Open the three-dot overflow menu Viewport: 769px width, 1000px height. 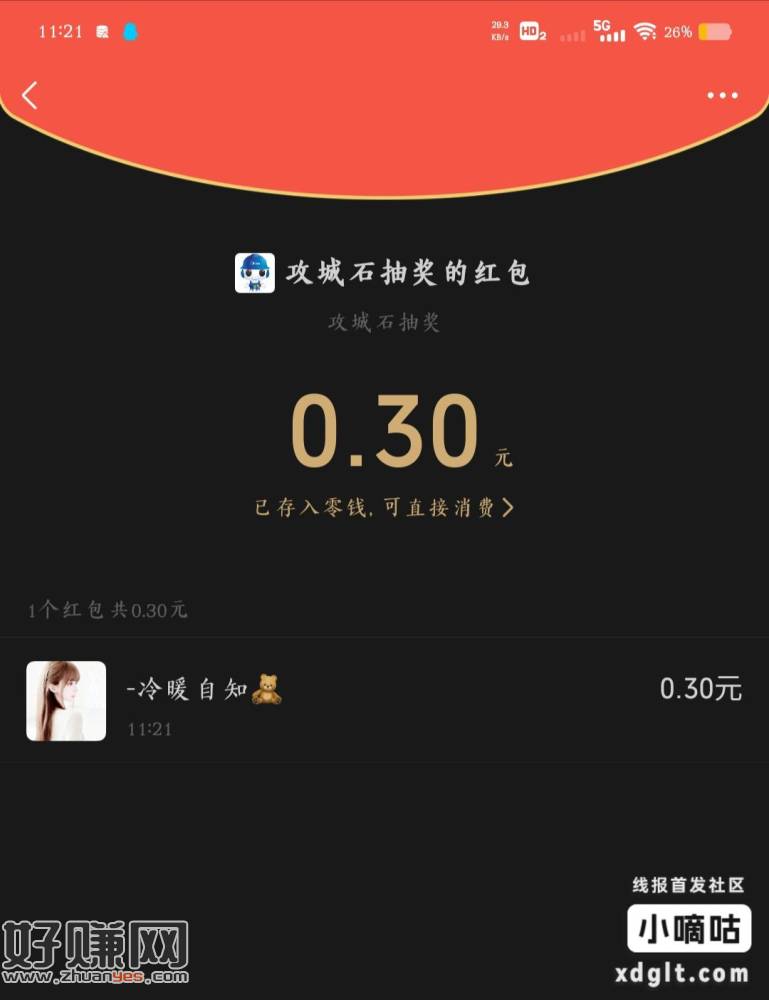[x=722, y=96]
